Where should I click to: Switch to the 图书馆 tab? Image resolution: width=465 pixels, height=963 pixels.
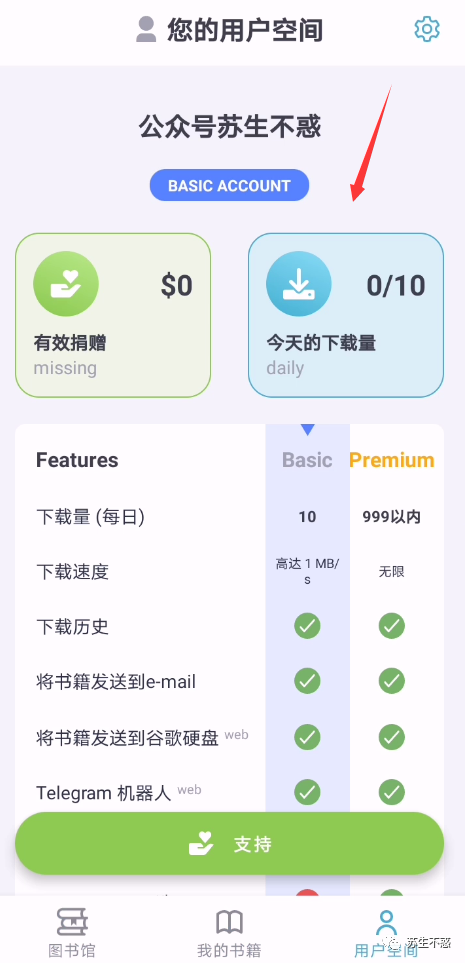72,932
